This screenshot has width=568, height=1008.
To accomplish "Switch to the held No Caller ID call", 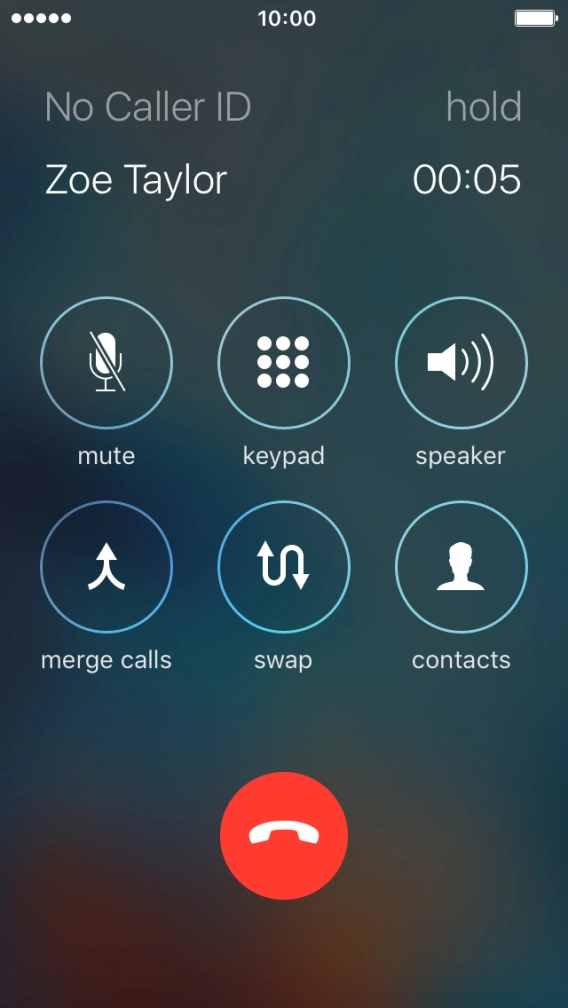I will tap(283, 107).
